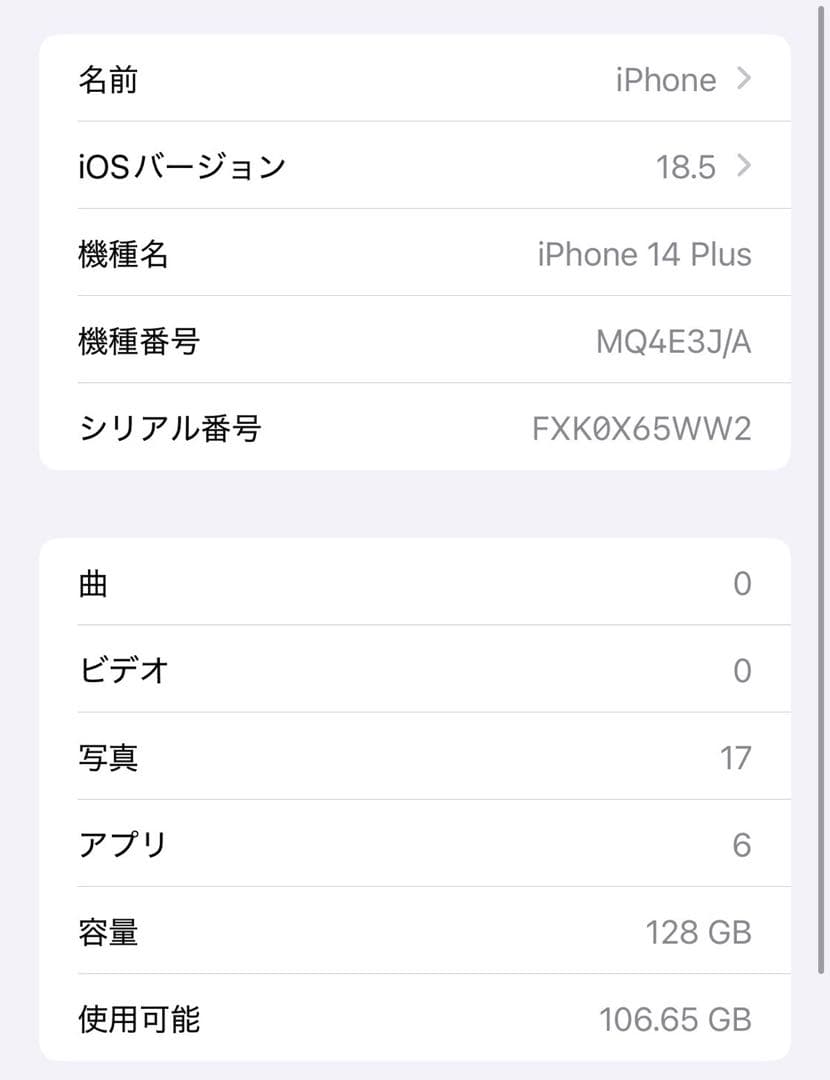Tap the 曲 (Songs) row
830x1080 pixels.
(x=415, y=583)
